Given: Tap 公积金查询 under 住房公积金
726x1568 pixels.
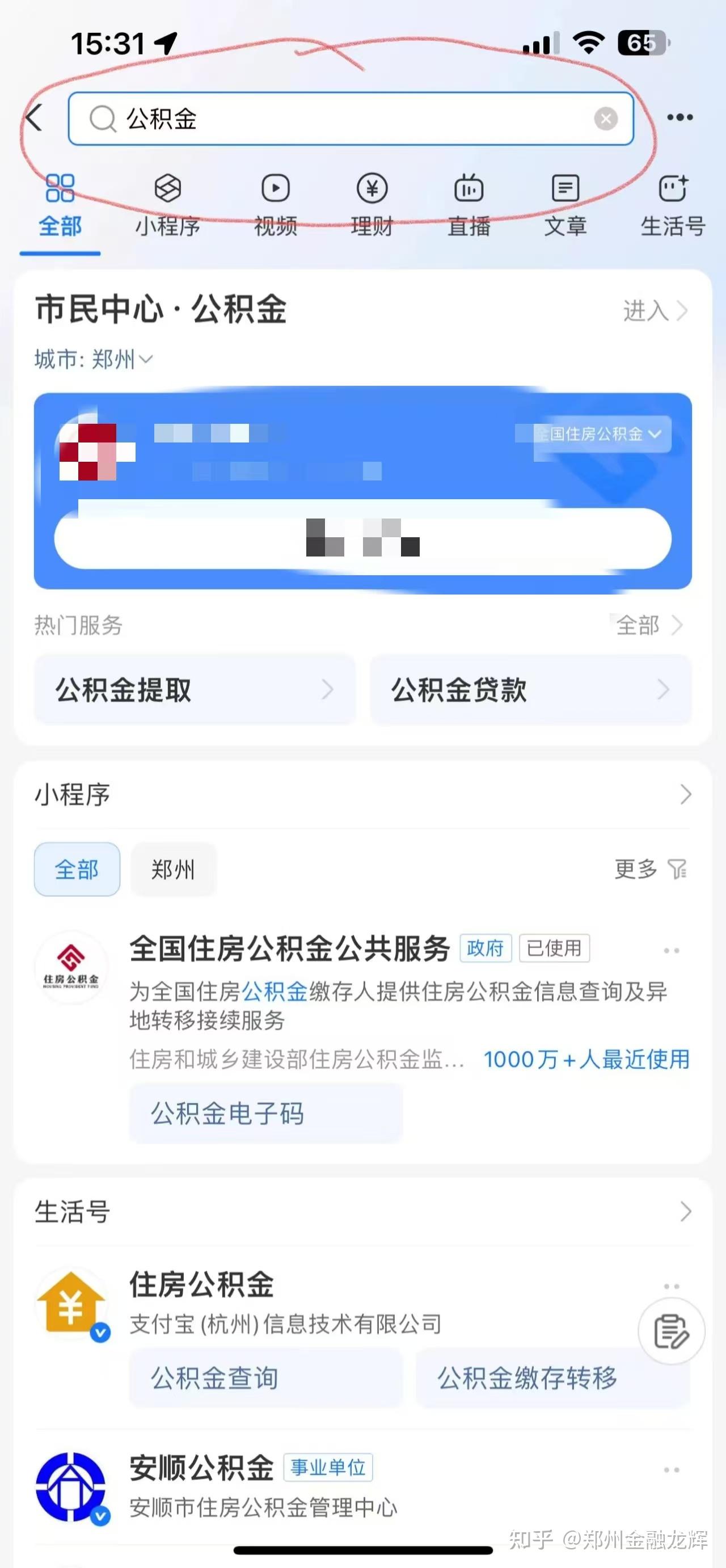Looking at the screenshot, I should pyautogui.click(x=266, y=1378).
